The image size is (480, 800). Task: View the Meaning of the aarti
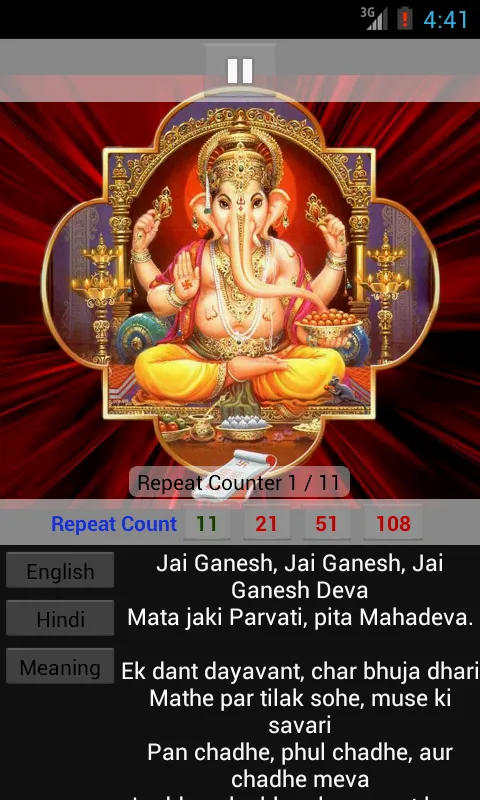[60, 666]
